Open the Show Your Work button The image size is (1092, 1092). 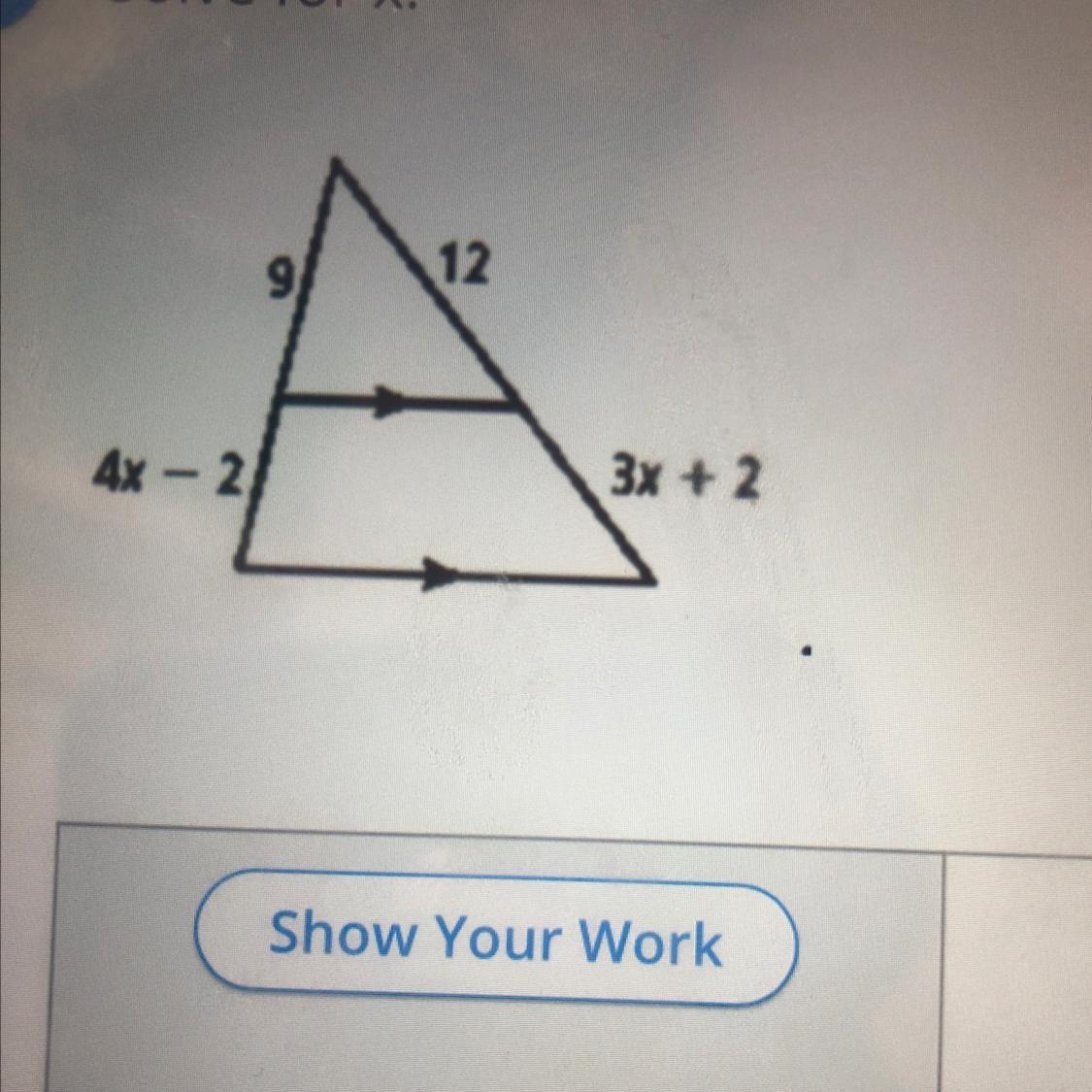click(495, 938)
